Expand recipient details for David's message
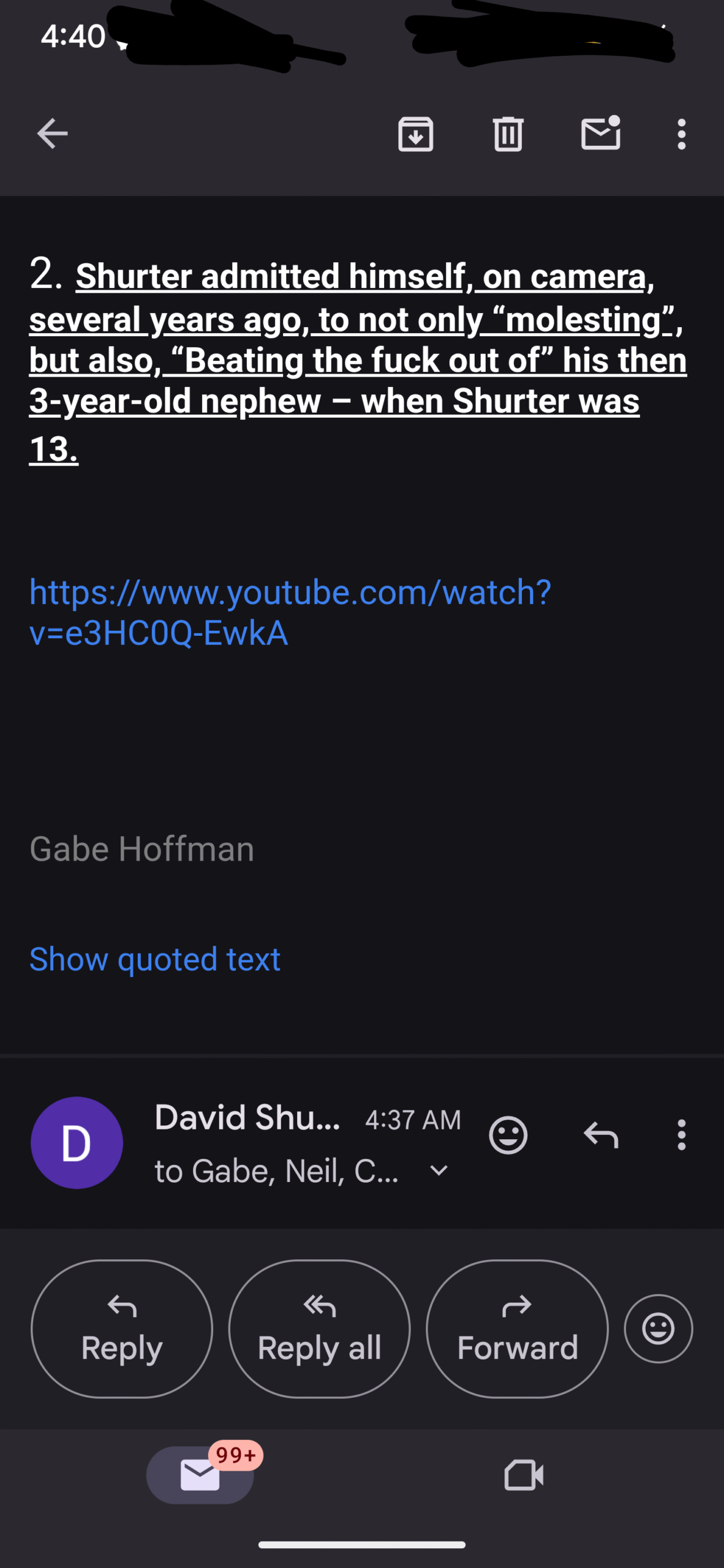The image size is (724, 1568). point(439,1170)
